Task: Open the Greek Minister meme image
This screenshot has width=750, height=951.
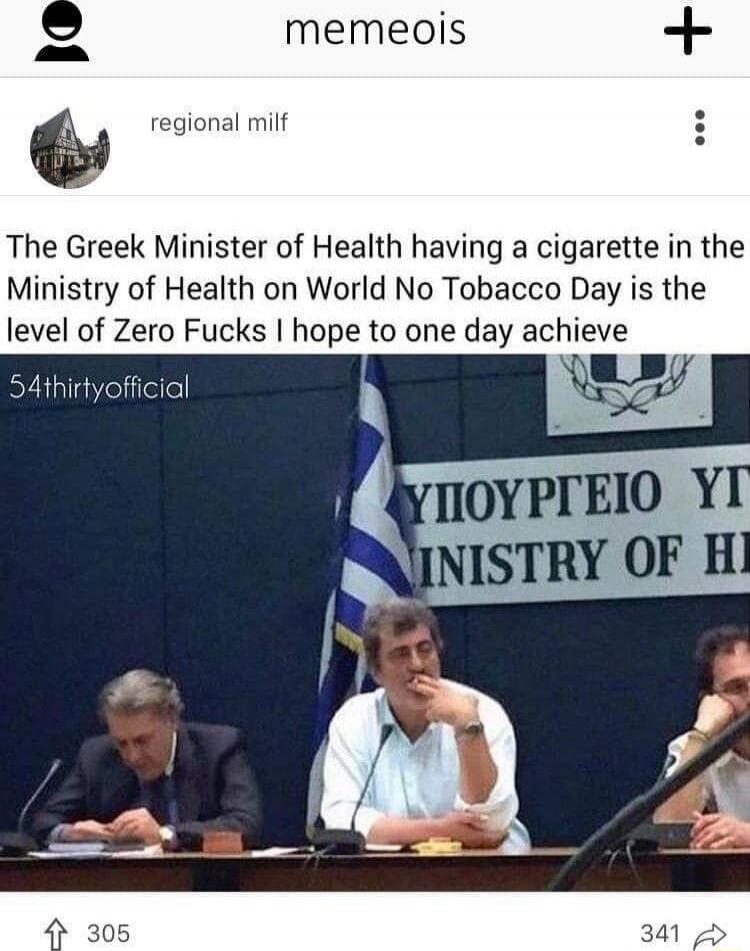Action: point(375,620)
